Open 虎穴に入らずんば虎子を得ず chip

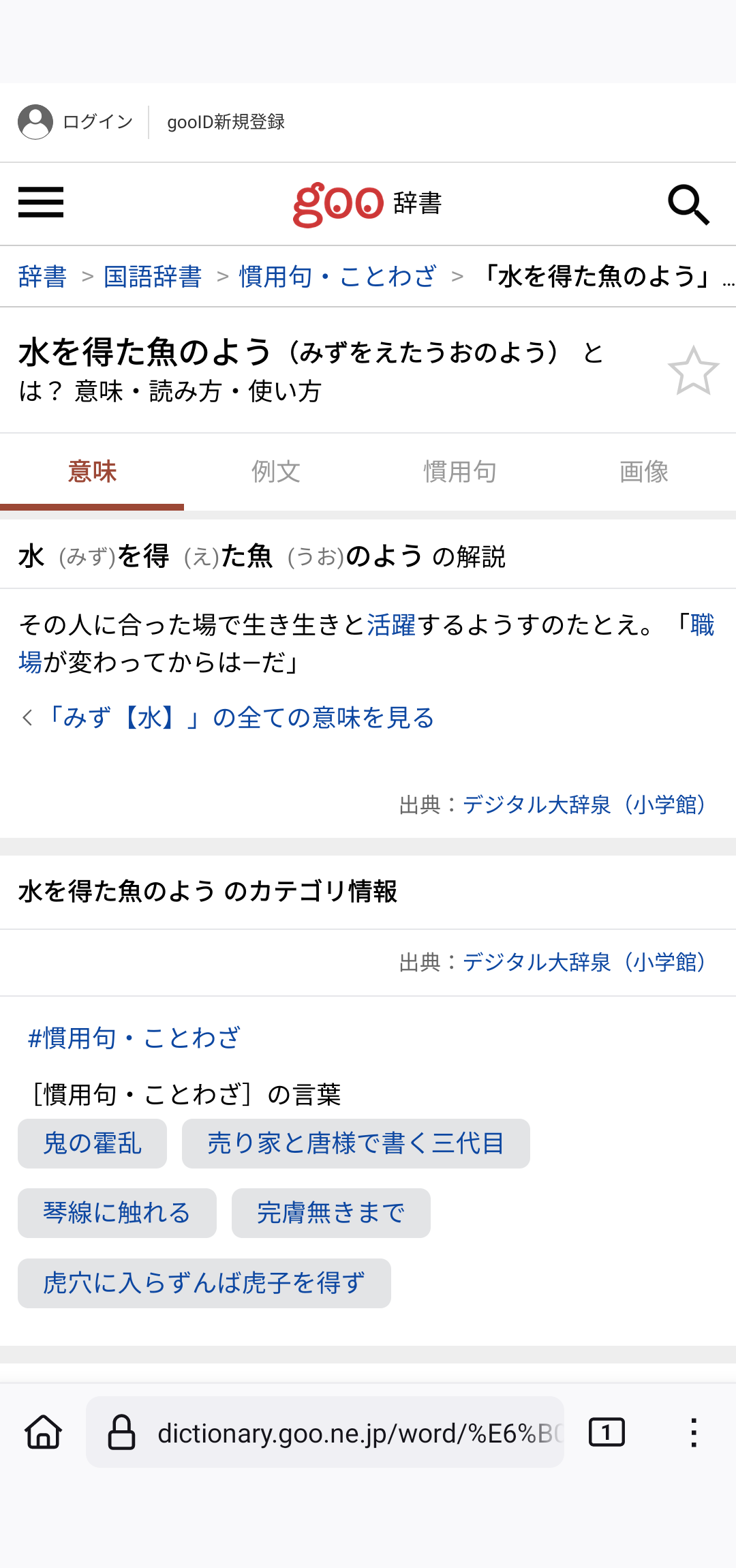(x=204, y=1283)
